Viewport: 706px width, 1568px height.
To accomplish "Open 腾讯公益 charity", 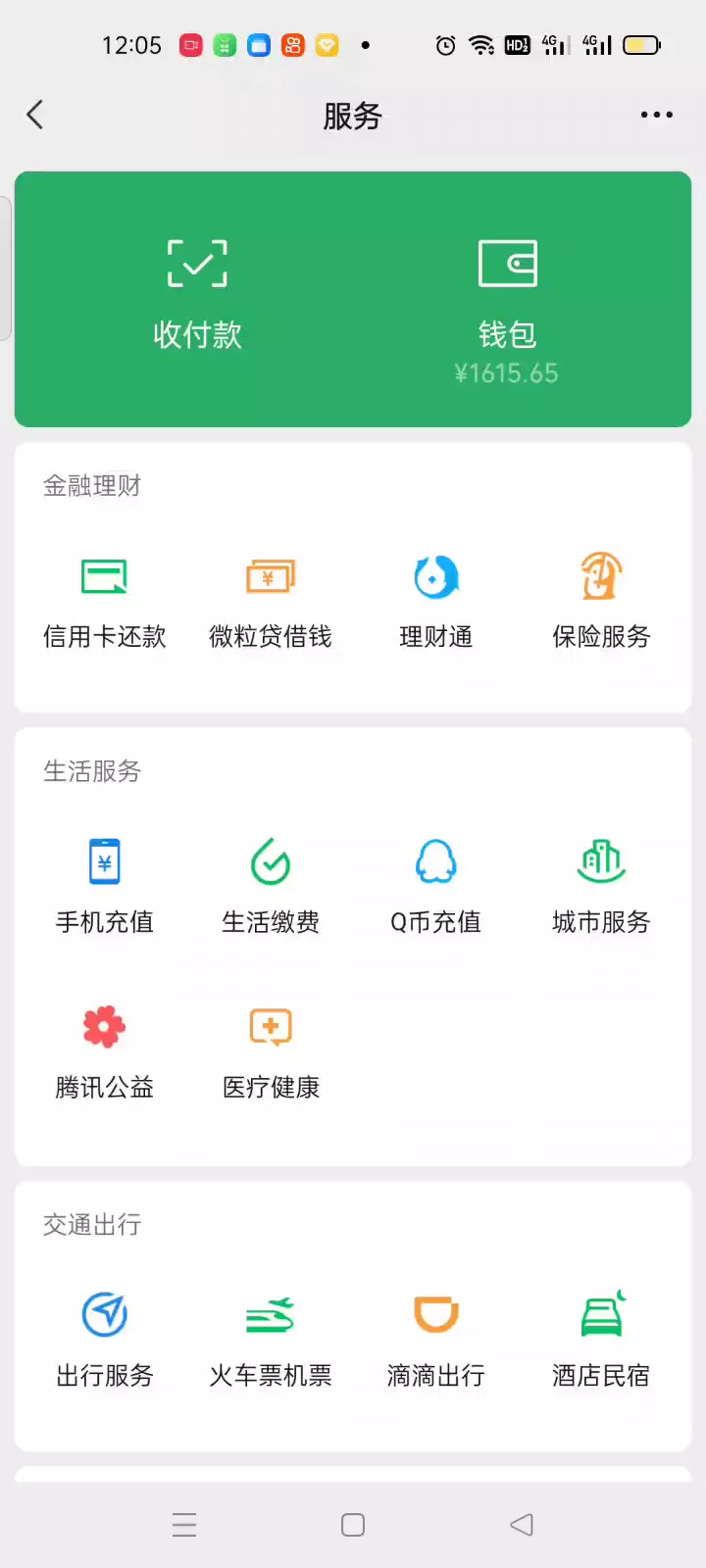I will [104, 1051].
